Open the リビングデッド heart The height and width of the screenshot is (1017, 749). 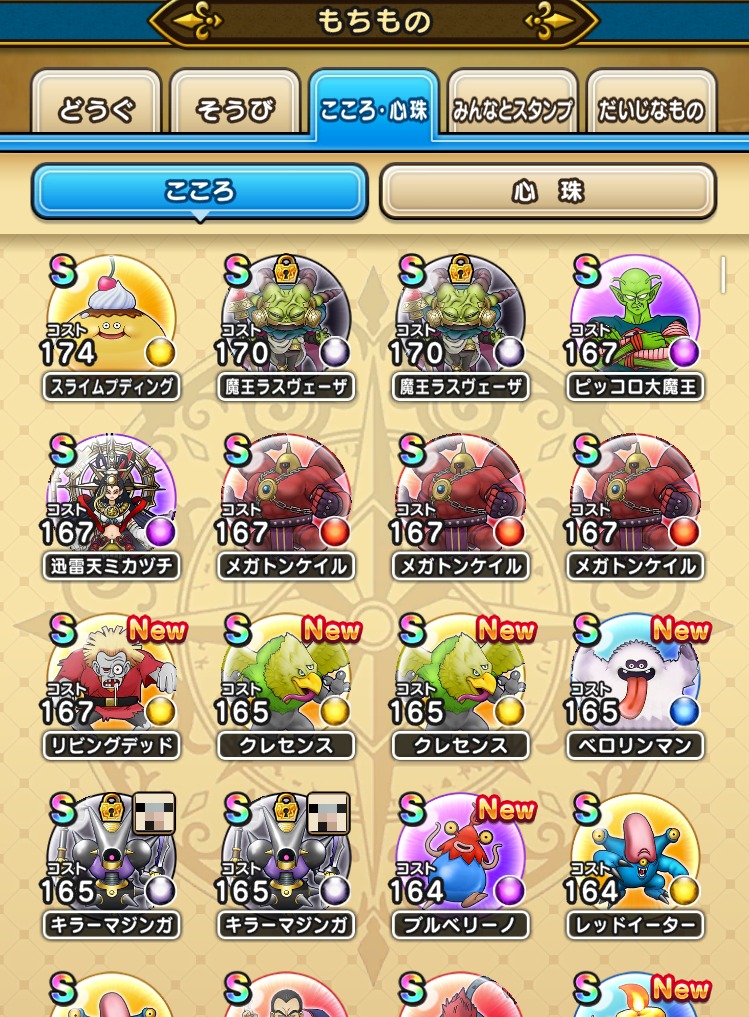click(112, 679)
